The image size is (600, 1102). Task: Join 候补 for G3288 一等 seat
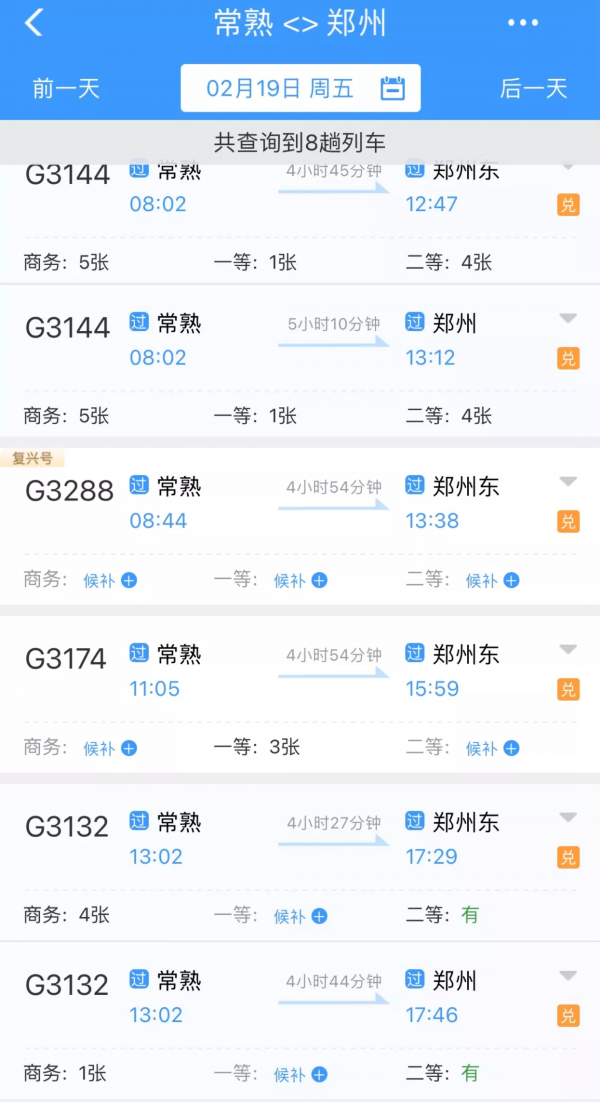pyautogui.click(x=301, y=580)
